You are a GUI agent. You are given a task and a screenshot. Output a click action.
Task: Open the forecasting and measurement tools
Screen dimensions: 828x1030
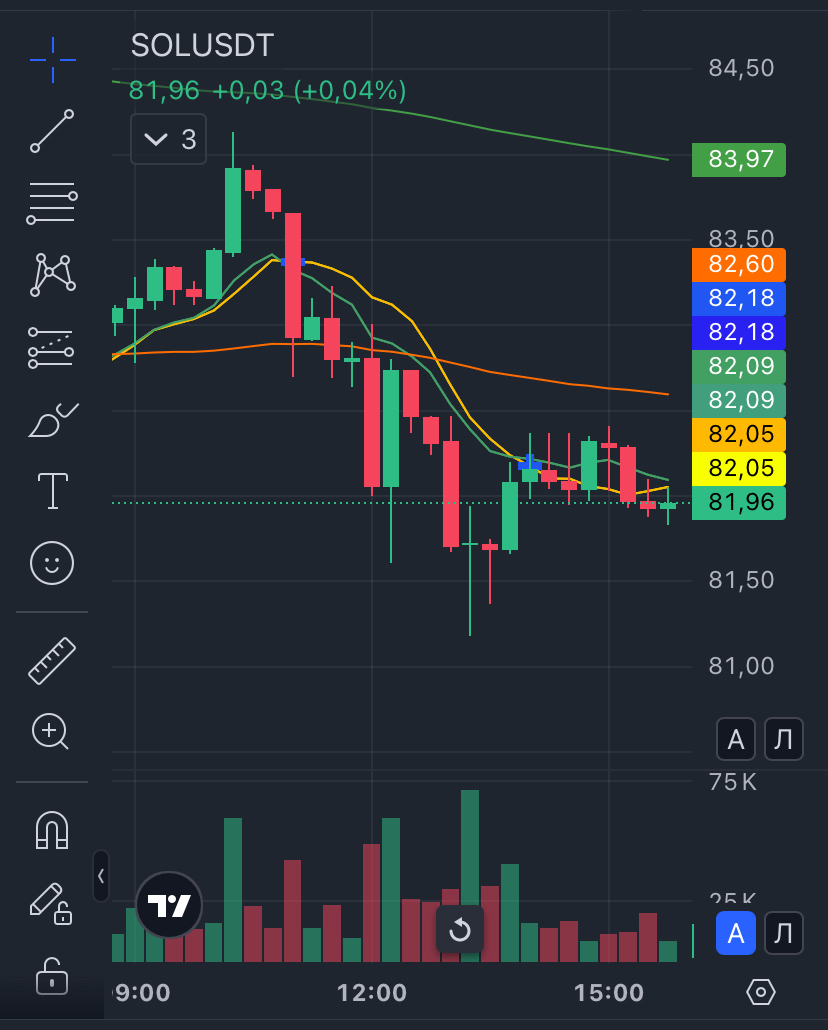[x=52, y=347]
